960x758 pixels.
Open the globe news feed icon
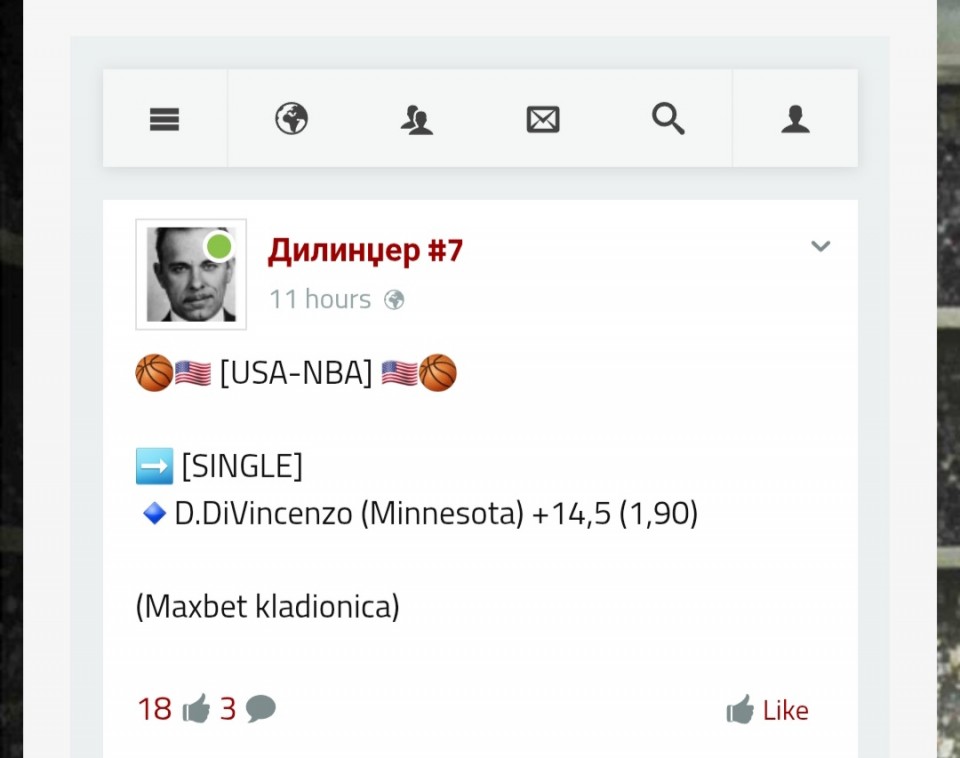point(291,120)
